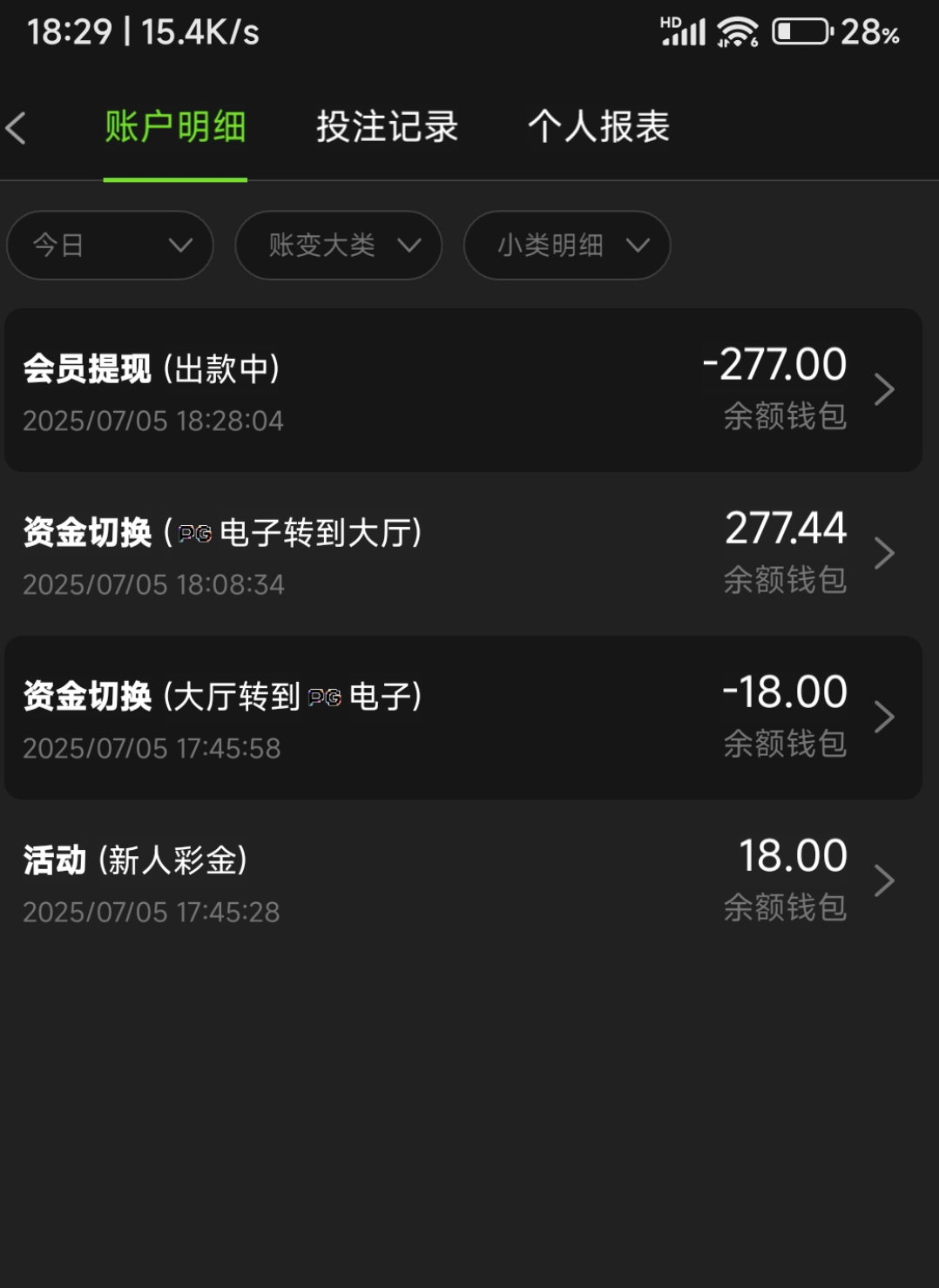The width and height of the screenshot is (939, 1288).
Task: Select the 账户明细 tab
Action: click(x=175, y=127)
